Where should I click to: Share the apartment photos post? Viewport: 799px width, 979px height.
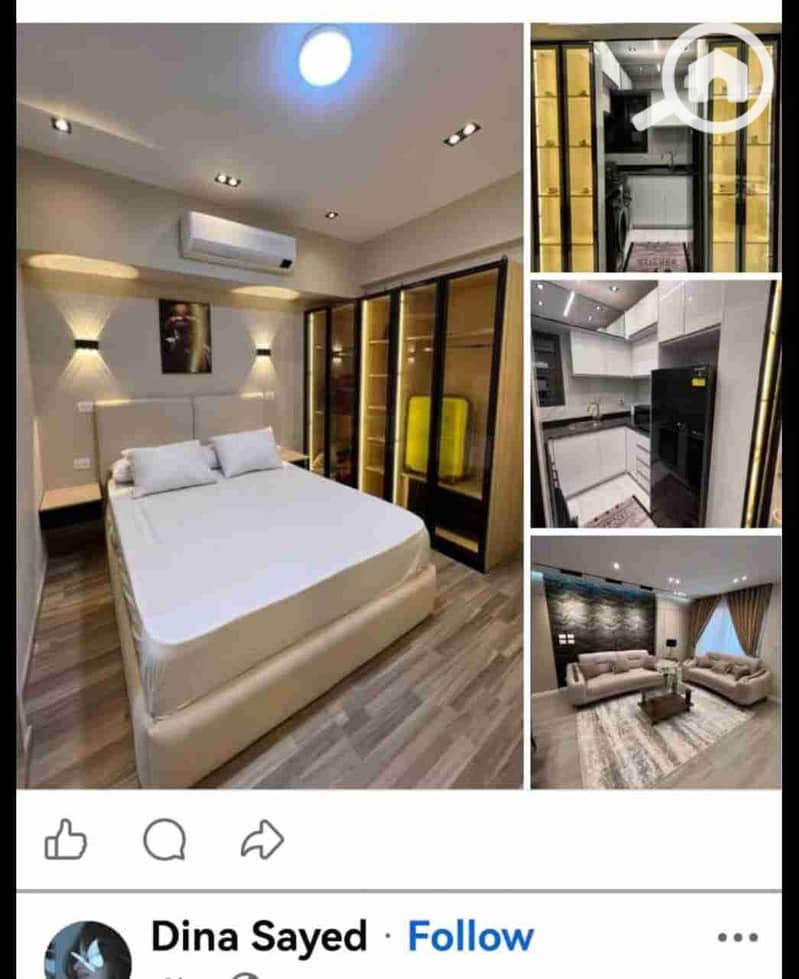pos(262,839)
